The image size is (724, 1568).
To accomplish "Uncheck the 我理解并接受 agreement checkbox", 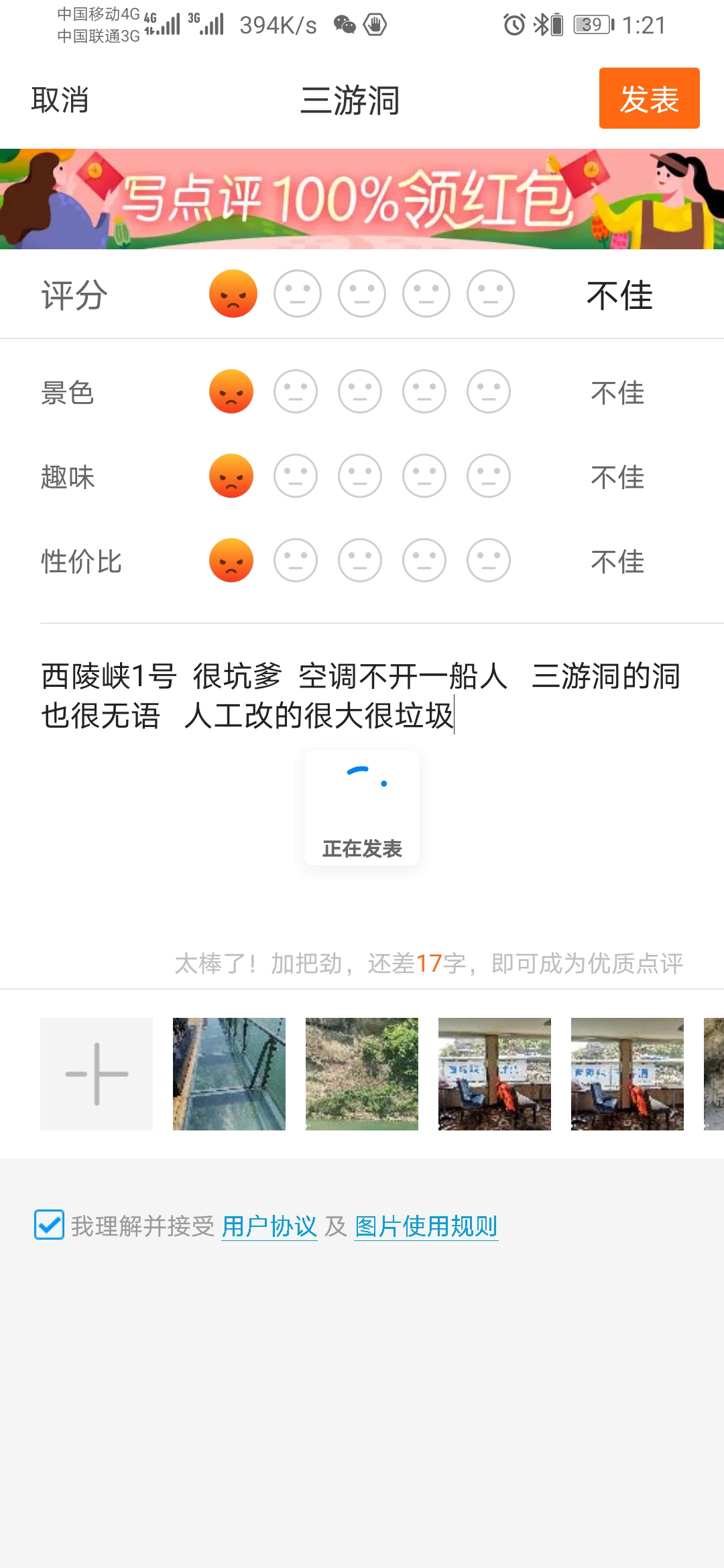I will click(50, 1225).
